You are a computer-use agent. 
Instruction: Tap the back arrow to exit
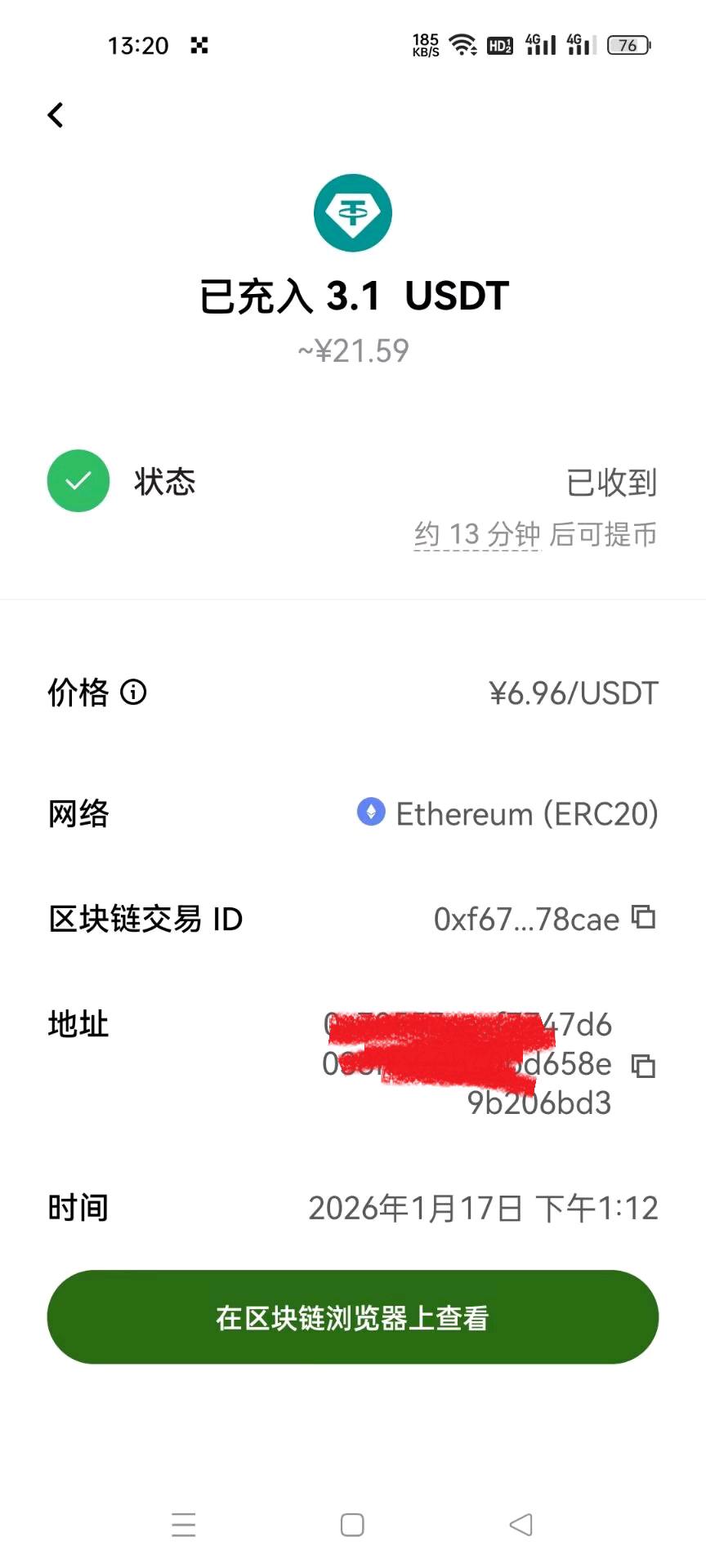(x=55, y=114)
